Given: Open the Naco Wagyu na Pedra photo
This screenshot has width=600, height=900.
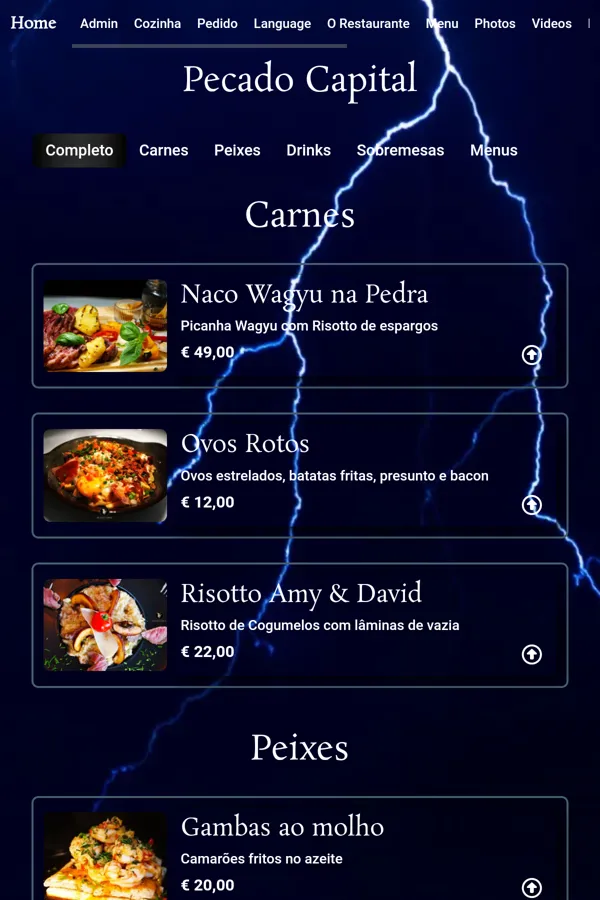Looking at the screenshot, I should point(105,326).
